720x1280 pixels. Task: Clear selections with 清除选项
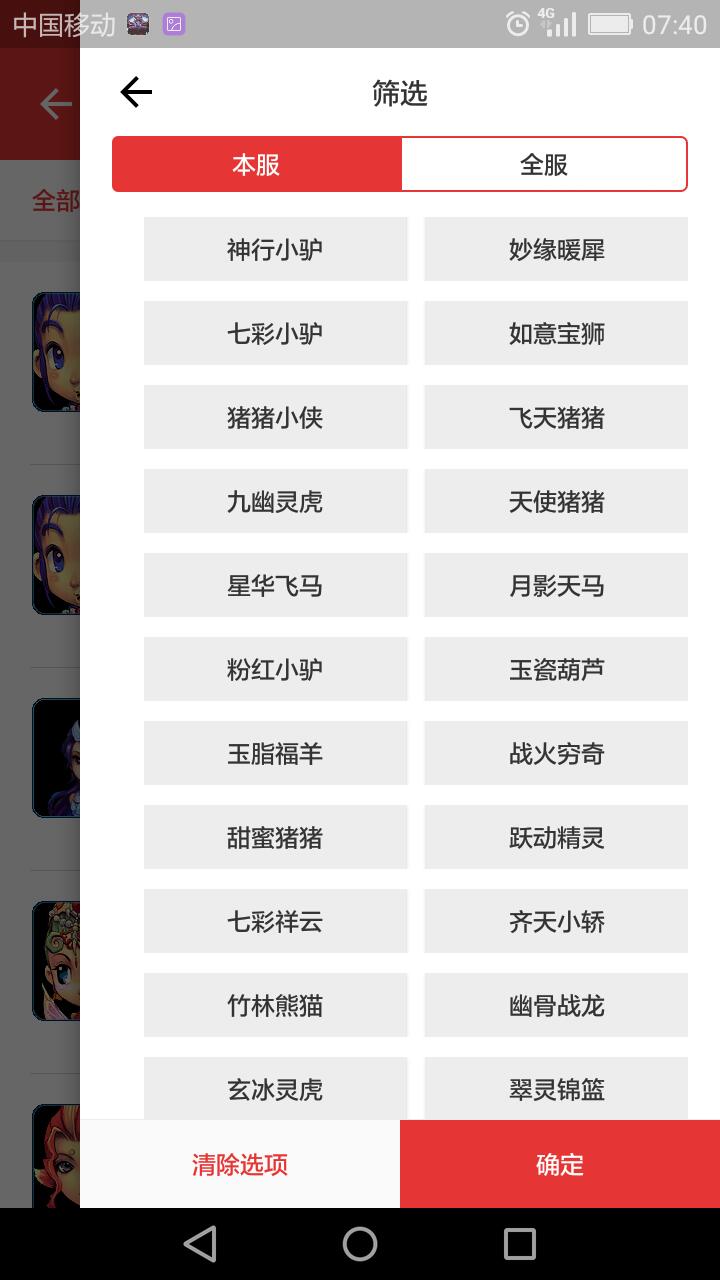[240, 1164]
